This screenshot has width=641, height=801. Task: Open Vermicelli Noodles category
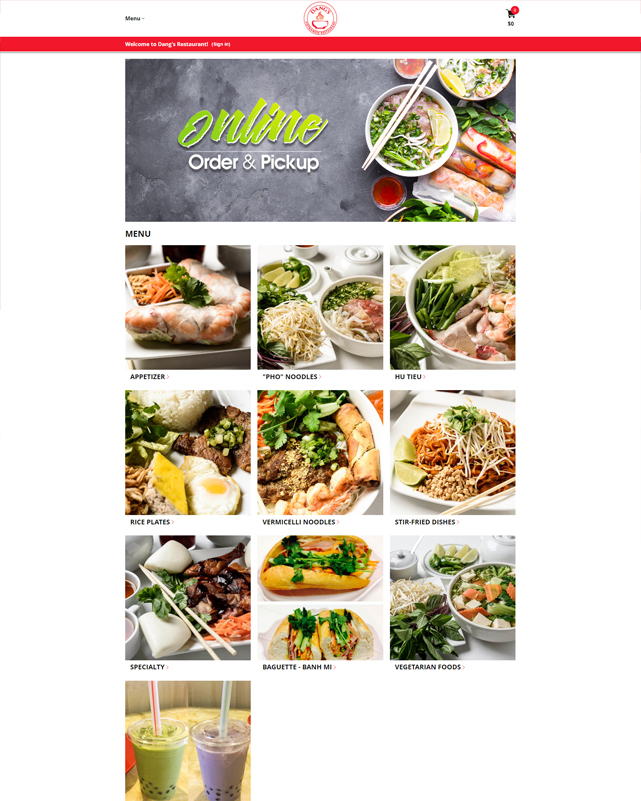319,453
